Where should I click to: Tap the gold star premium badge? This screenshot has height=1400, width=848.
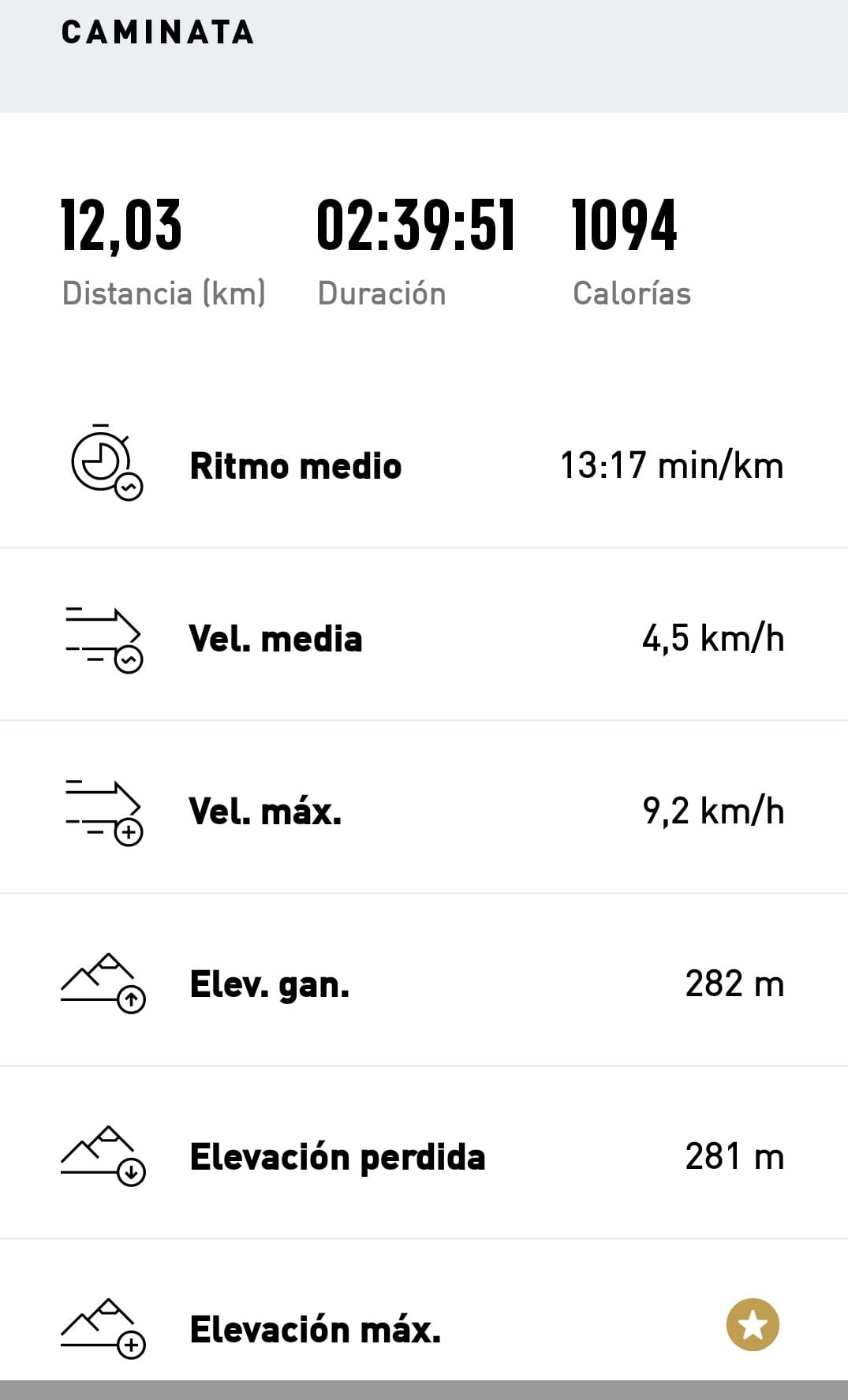(x=753, y=1325)
